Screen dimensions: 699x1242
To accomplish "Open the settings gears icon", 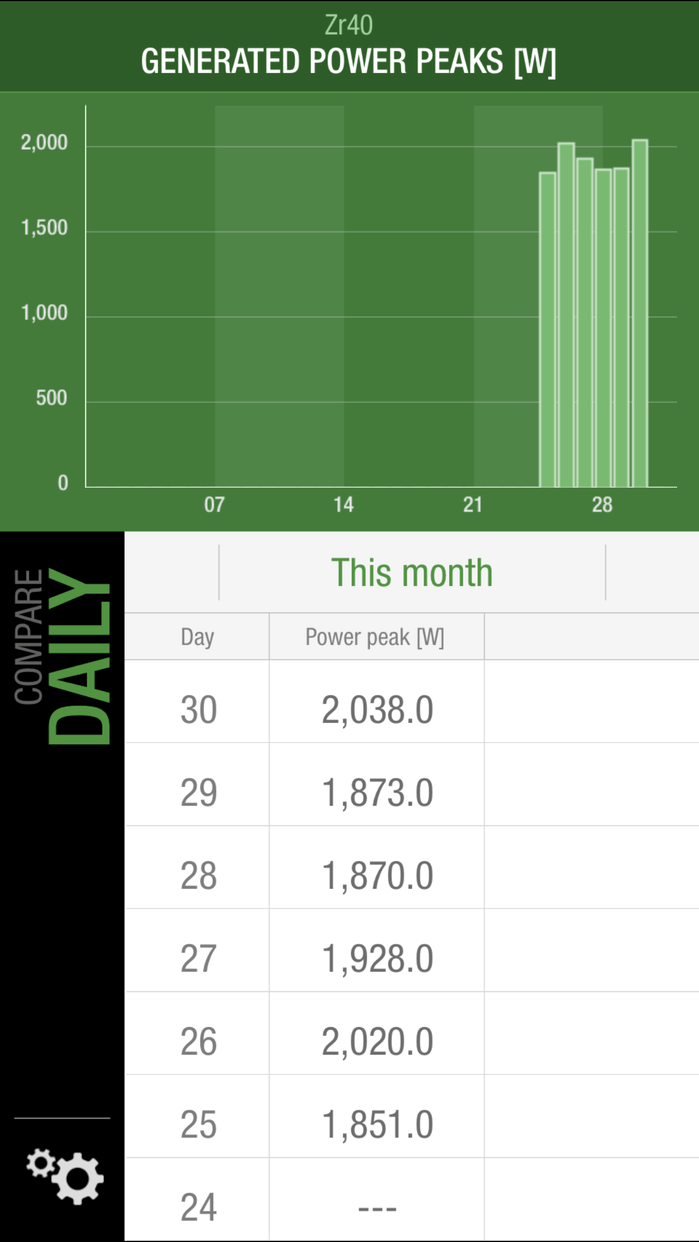I will point(65,1175).
